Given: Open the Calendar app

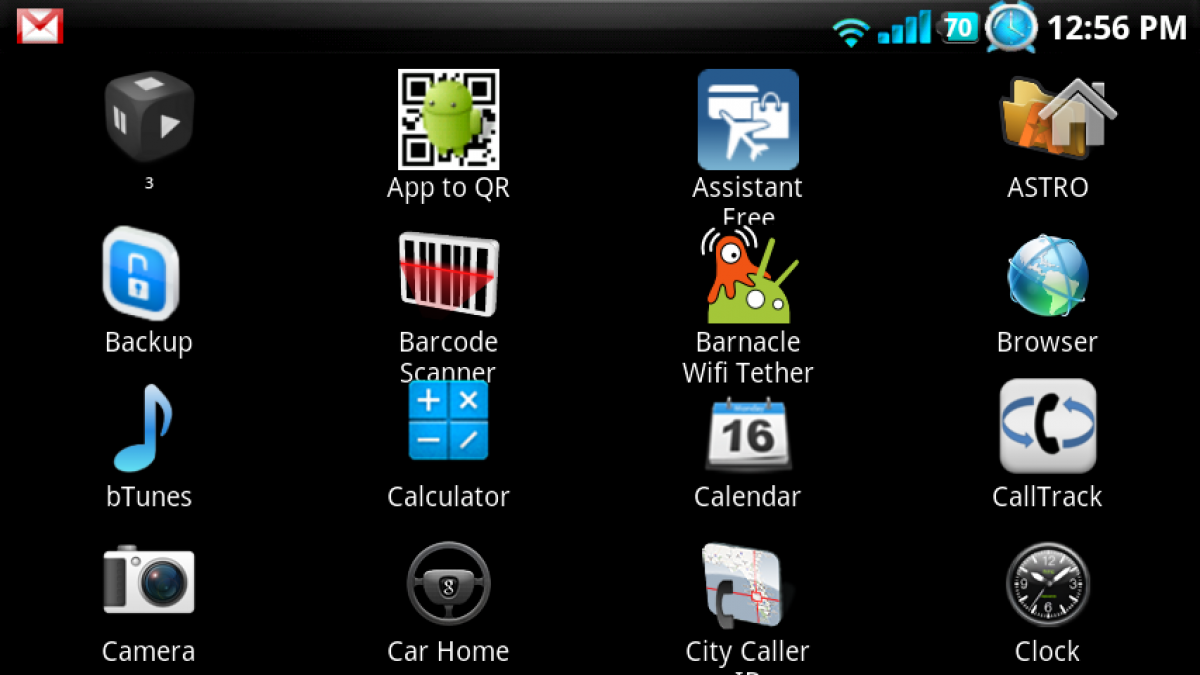Looking at the screenshot, I should [x=748, y=432].
